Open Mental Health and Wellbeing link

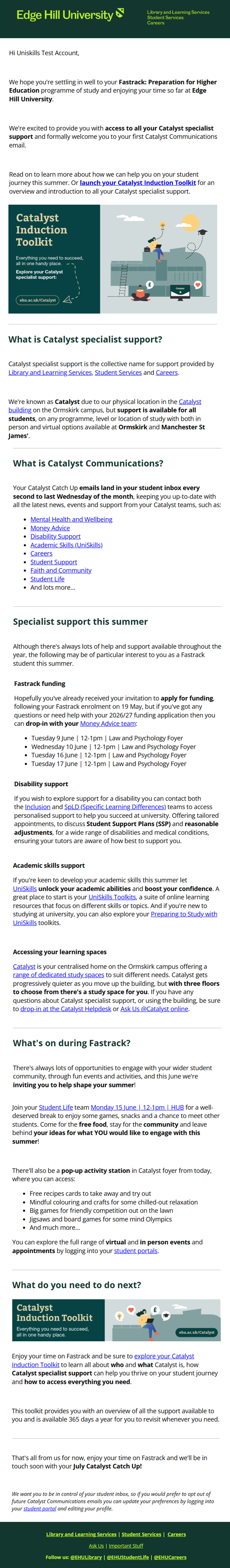coord(71,519)
